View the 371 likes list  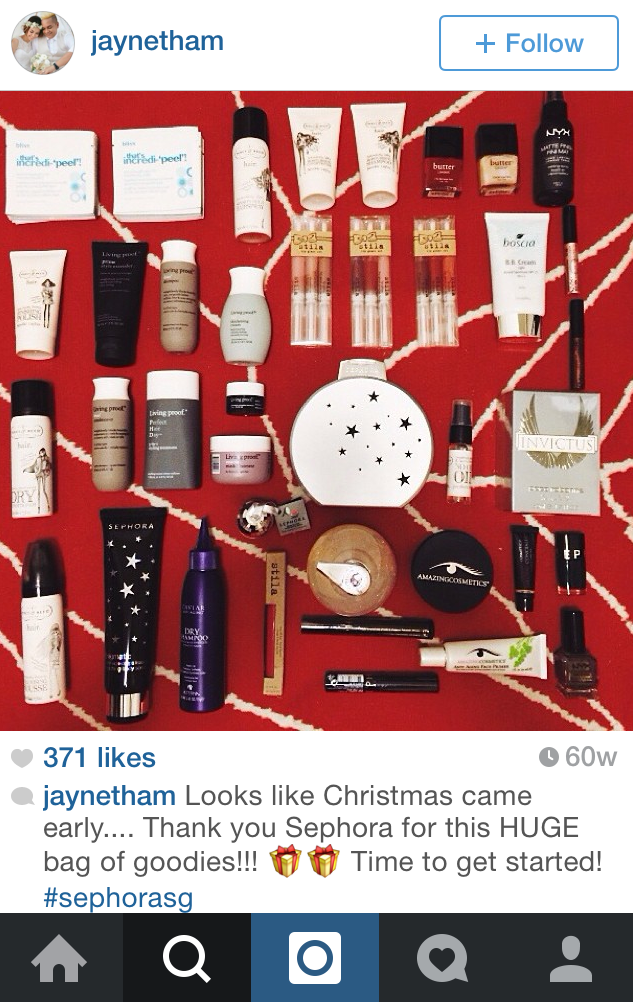99,758
